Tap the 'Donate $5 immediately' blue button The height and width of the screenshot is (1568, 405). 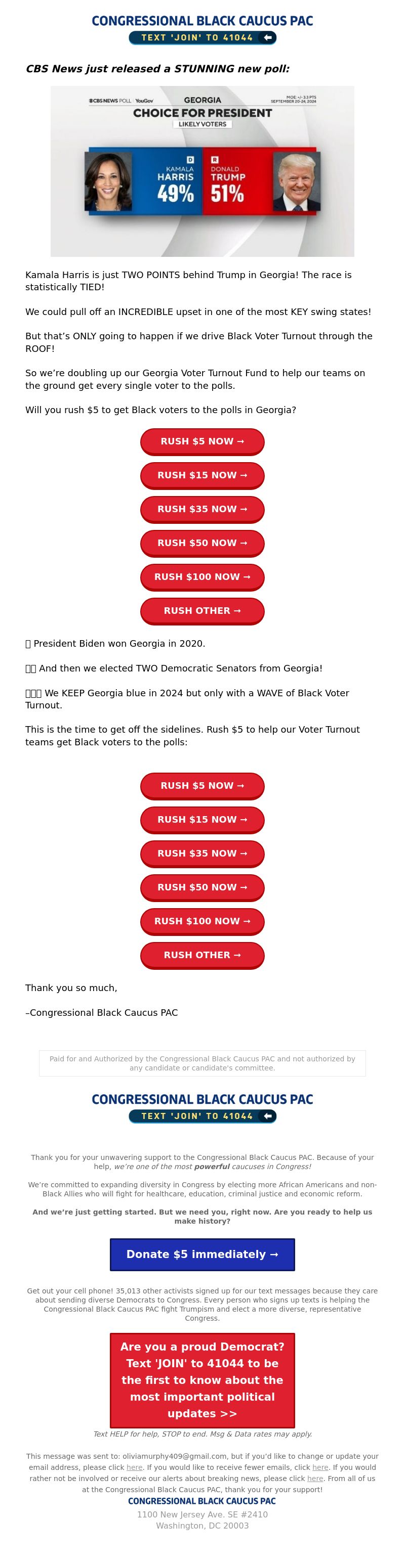[202, 1254]
